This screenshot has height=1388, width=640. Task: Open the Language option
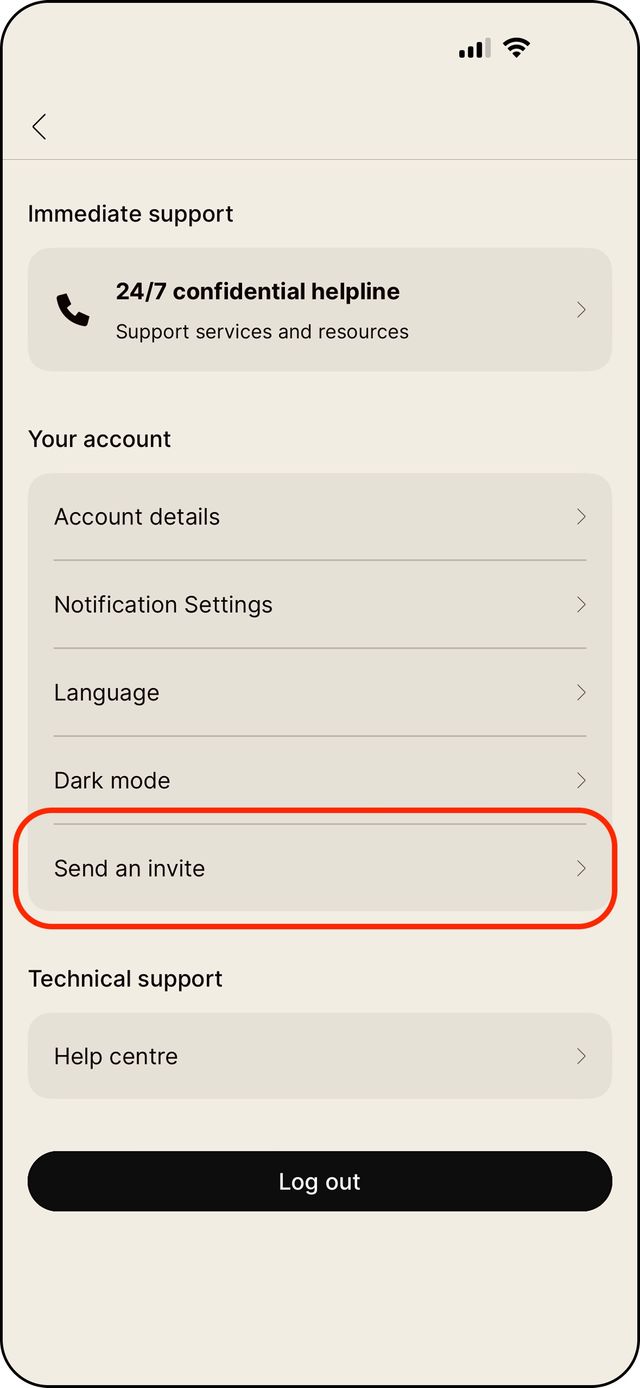click(319, 693)
